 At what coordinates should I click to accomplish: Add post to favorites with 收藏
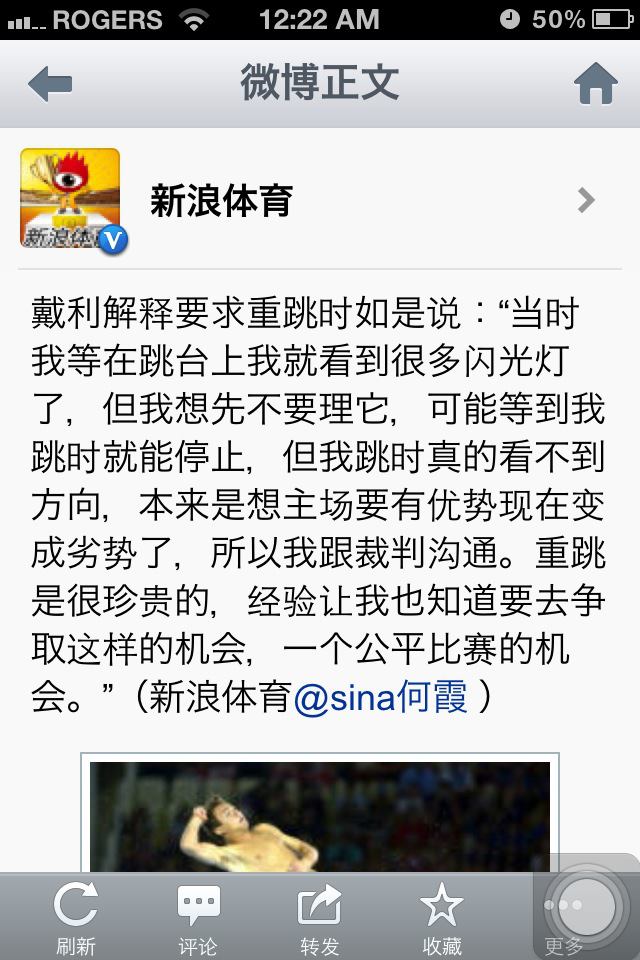pos(441,918)
